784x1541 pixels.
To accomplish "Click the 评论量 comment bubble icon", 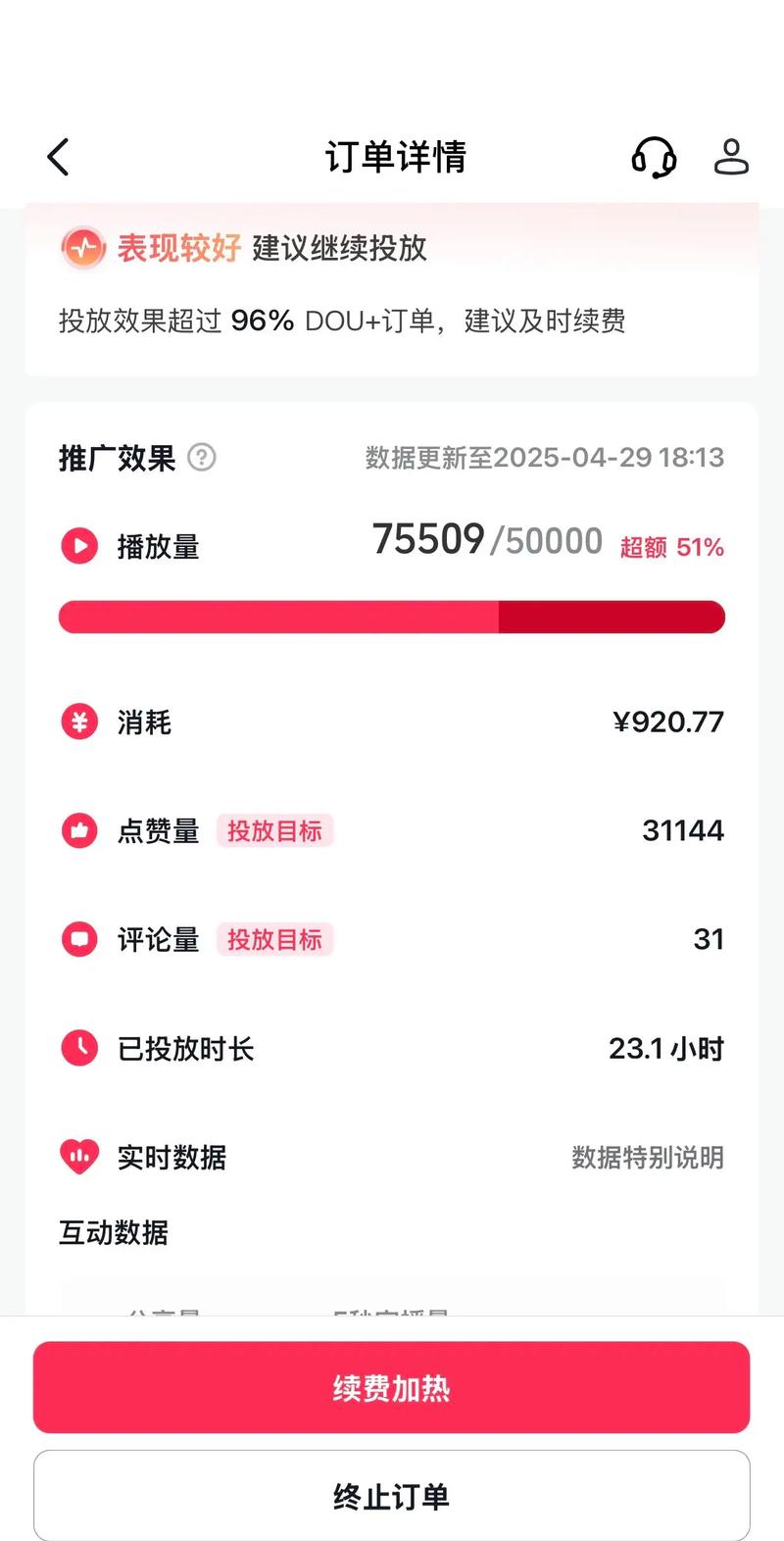I will point(78,939).
